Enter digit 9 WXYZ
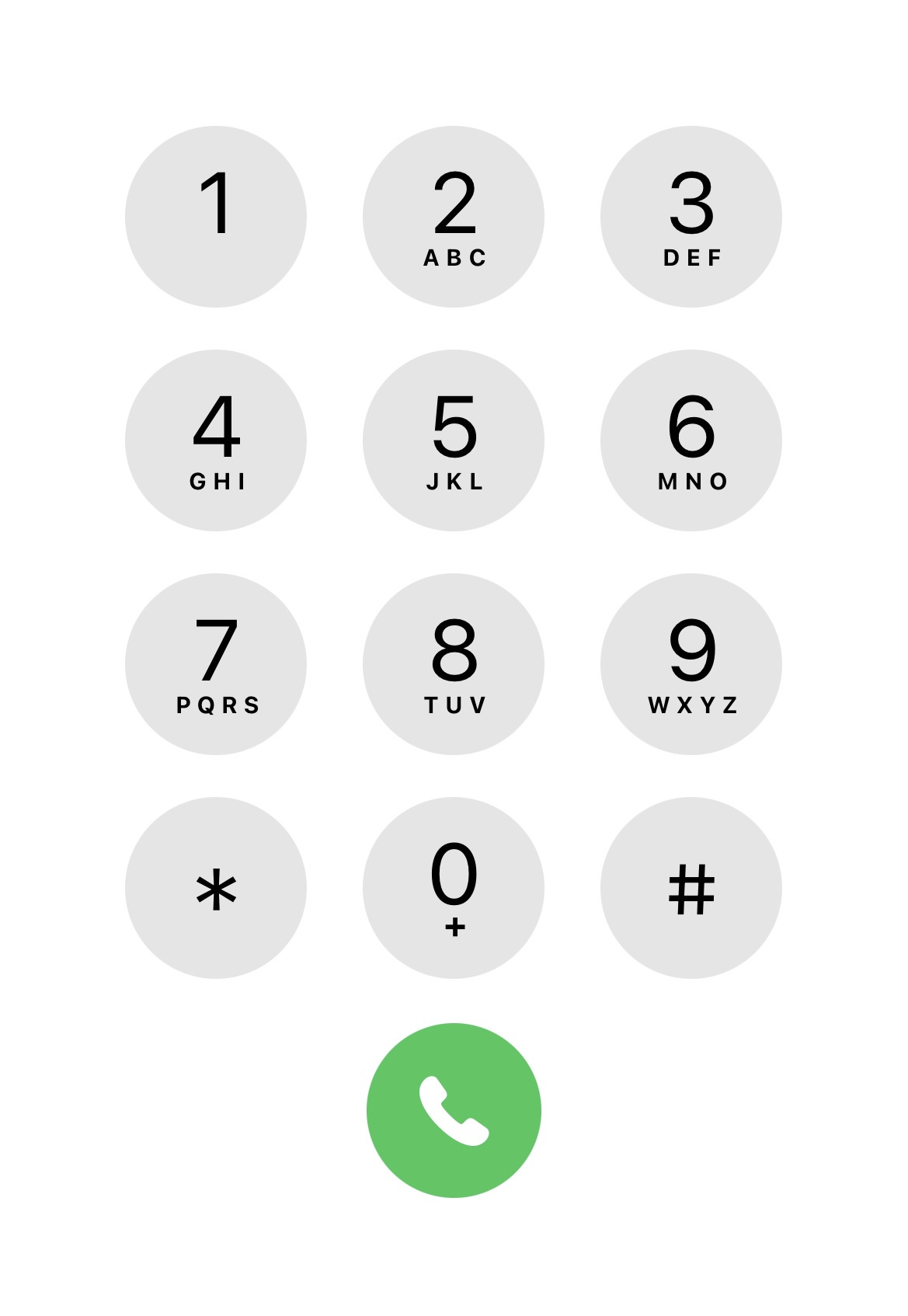The image size is (908, 1316). 691,664
